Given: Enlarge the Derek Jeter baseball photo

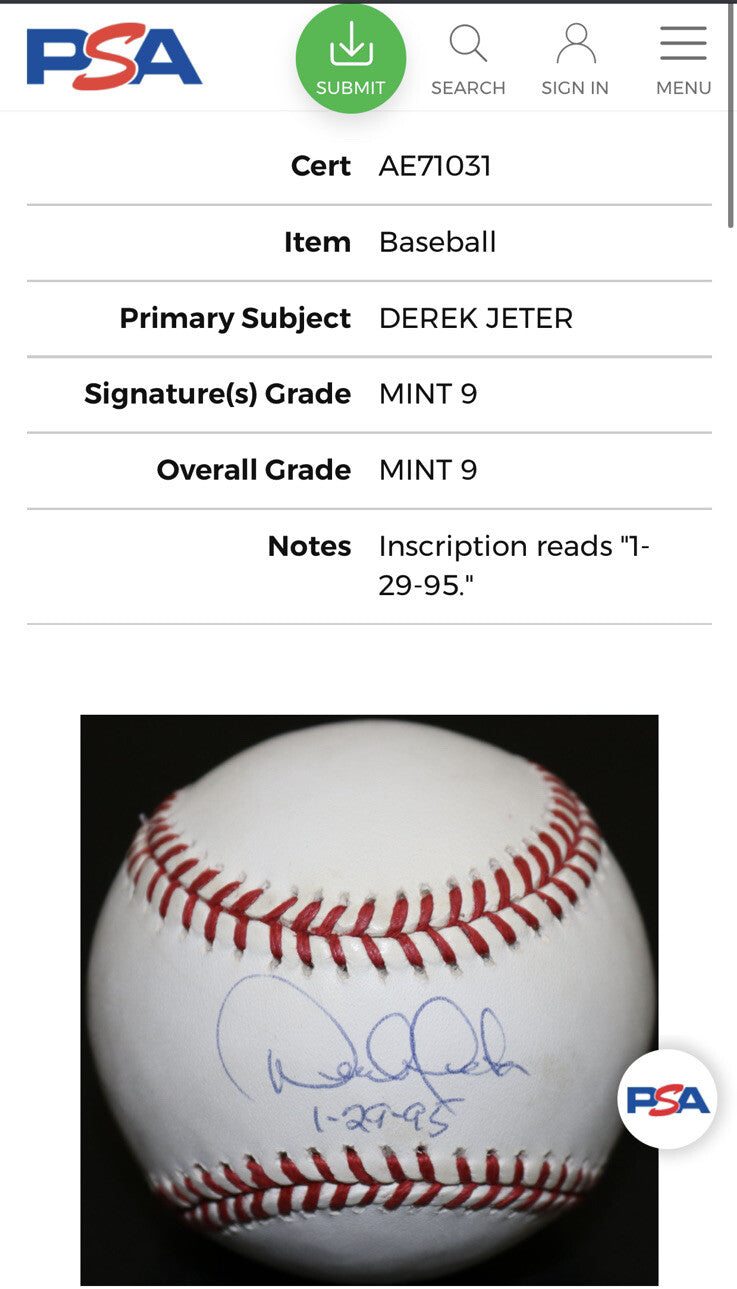Looking at the screenshot, I should (369, 999).
